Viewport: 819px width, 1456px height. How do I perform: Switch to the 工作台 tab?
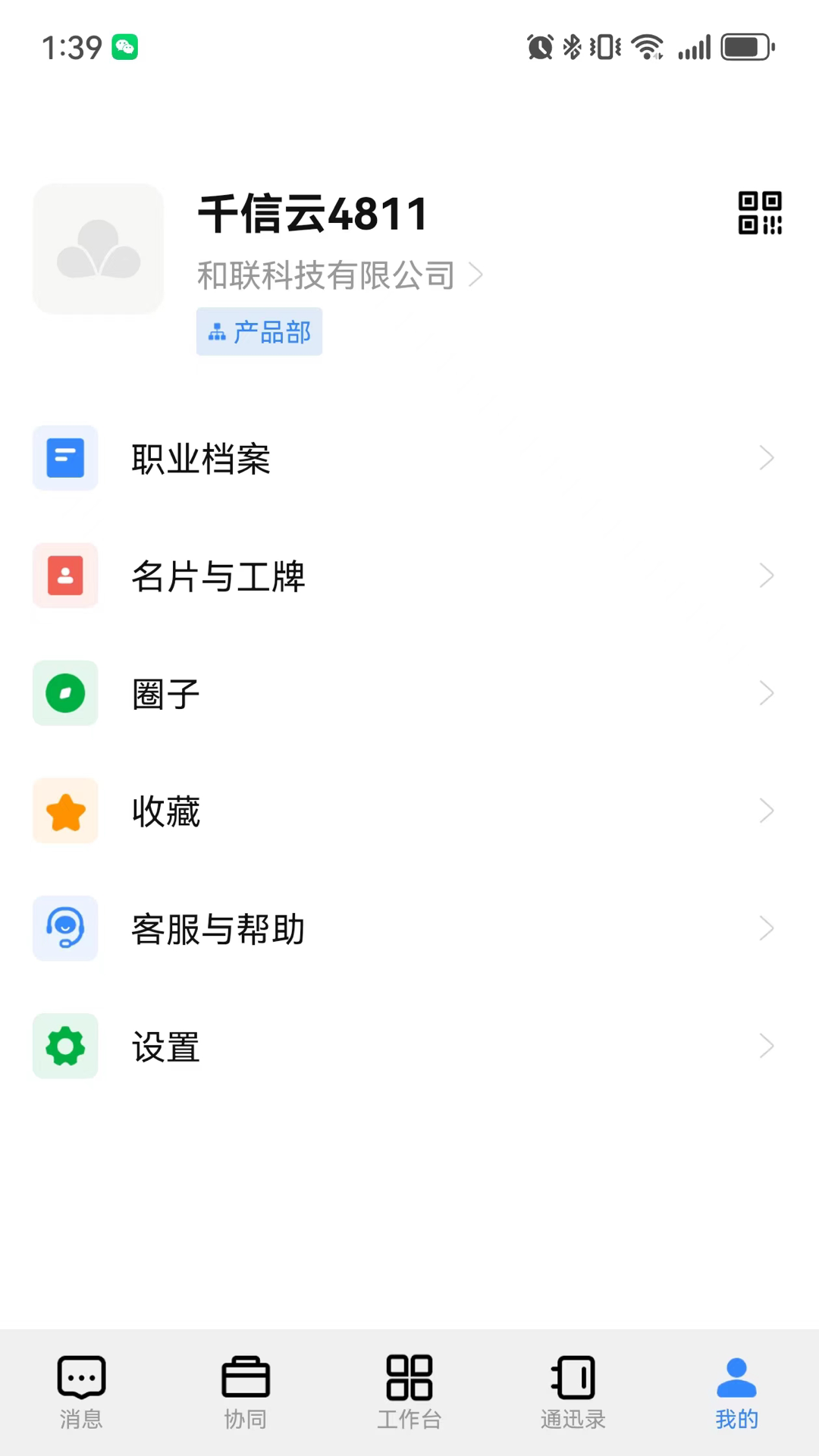[x=409, y=1392]
